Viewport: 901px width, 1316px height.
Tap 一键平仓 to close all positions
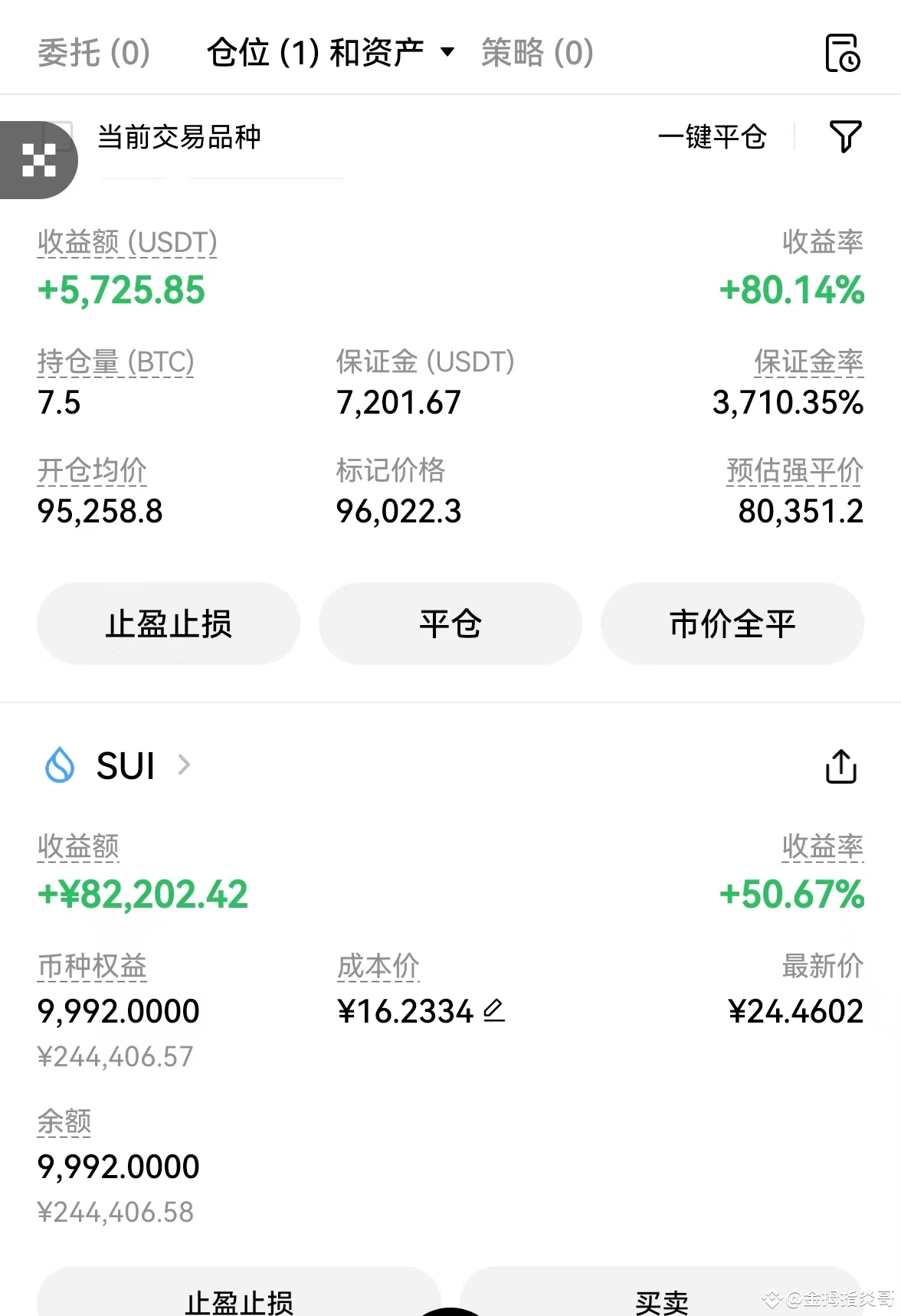tap(712, 137)
